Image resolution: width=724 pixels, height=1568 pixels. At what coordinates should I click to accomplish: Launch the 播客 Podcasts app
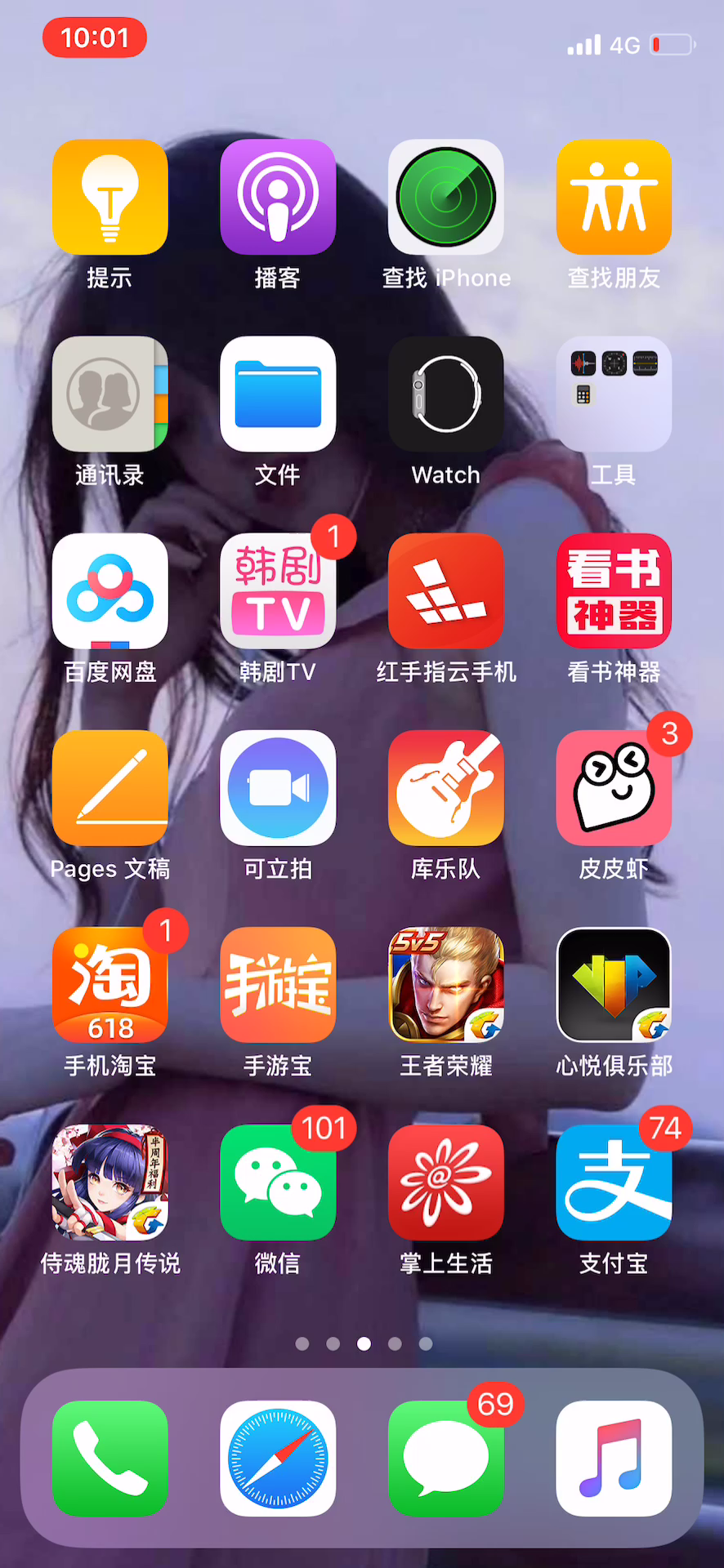coord(278,198)
